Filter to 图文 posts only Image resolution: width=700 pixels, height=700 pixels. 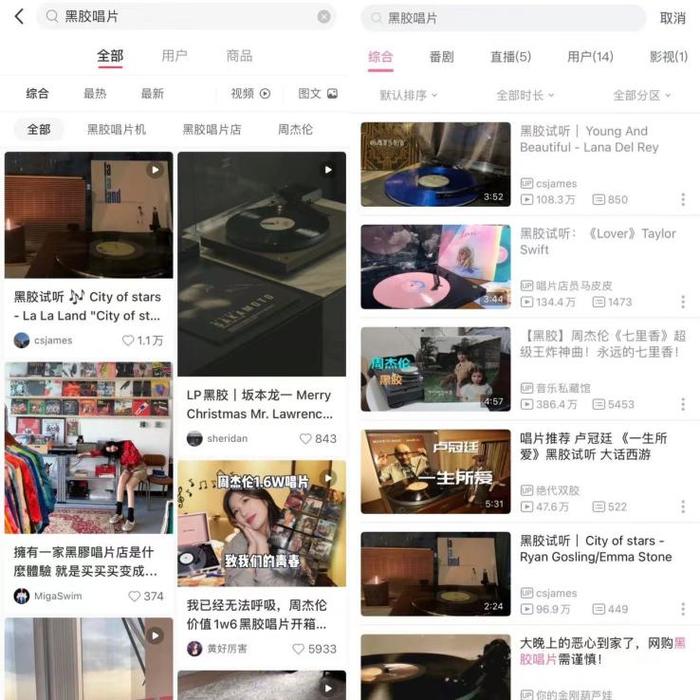coord(317,94)
